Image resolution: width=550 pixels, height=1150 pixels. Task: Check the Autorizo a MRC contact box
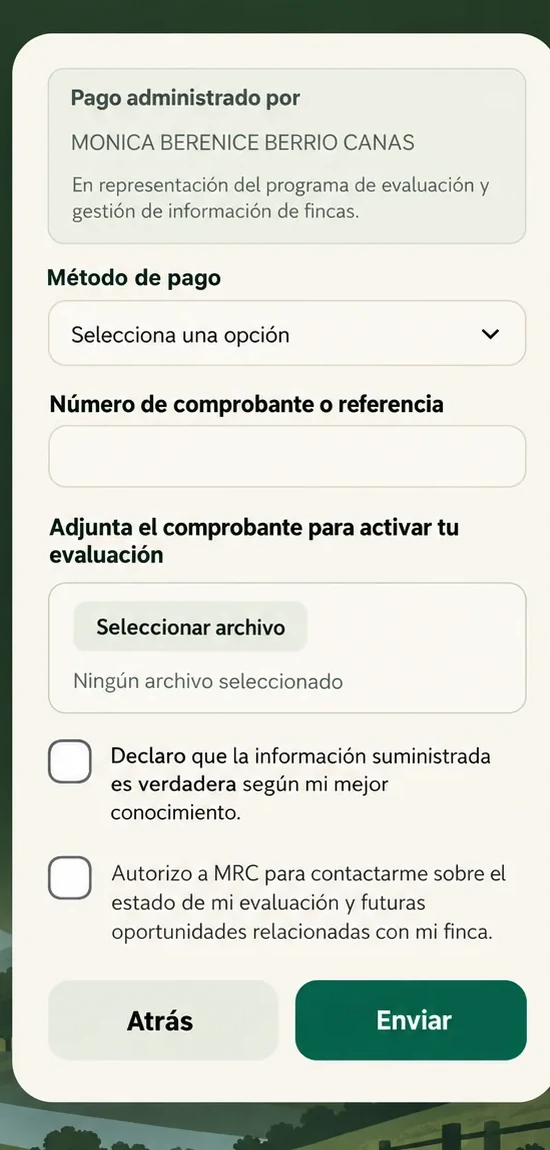coord(70,878)
